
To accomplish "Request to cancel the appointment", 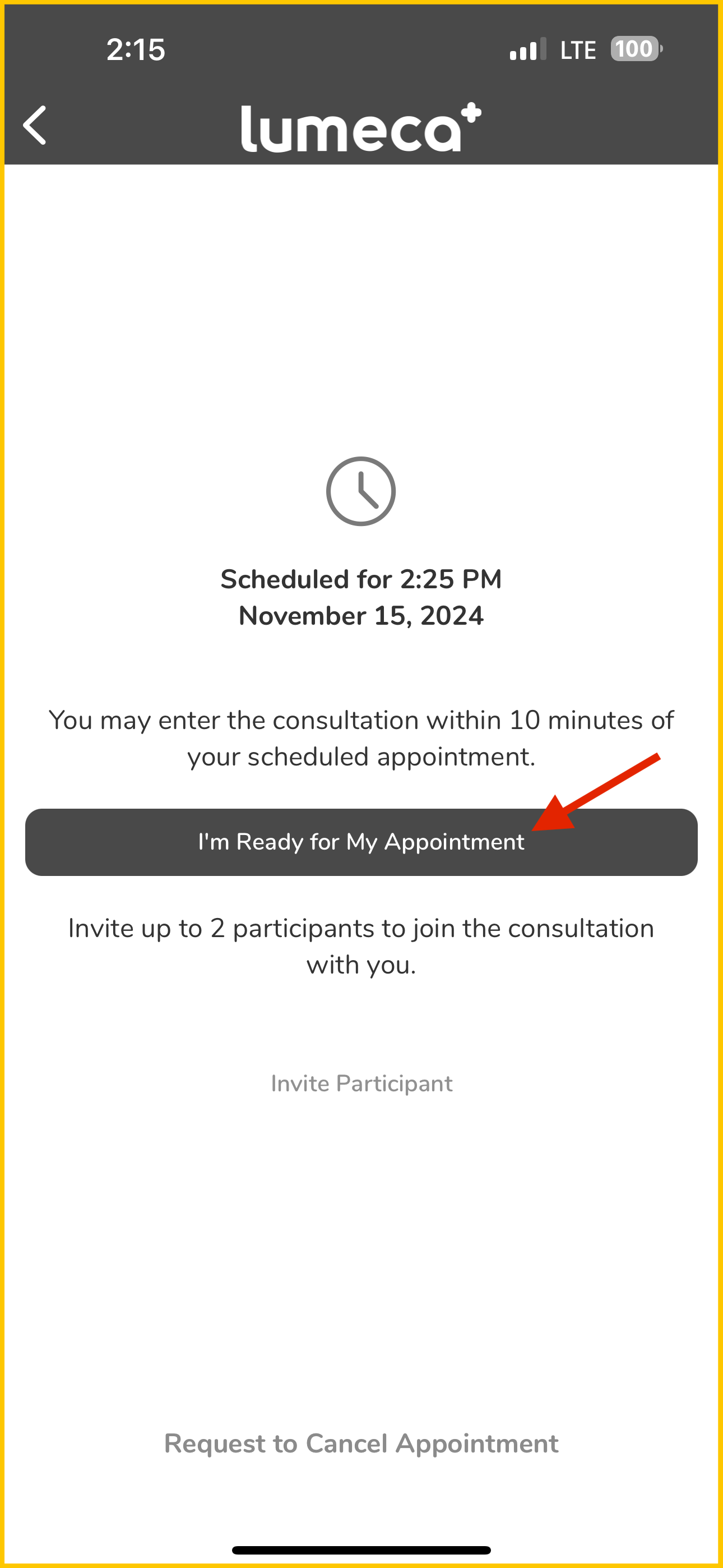I will (361, 1443).
